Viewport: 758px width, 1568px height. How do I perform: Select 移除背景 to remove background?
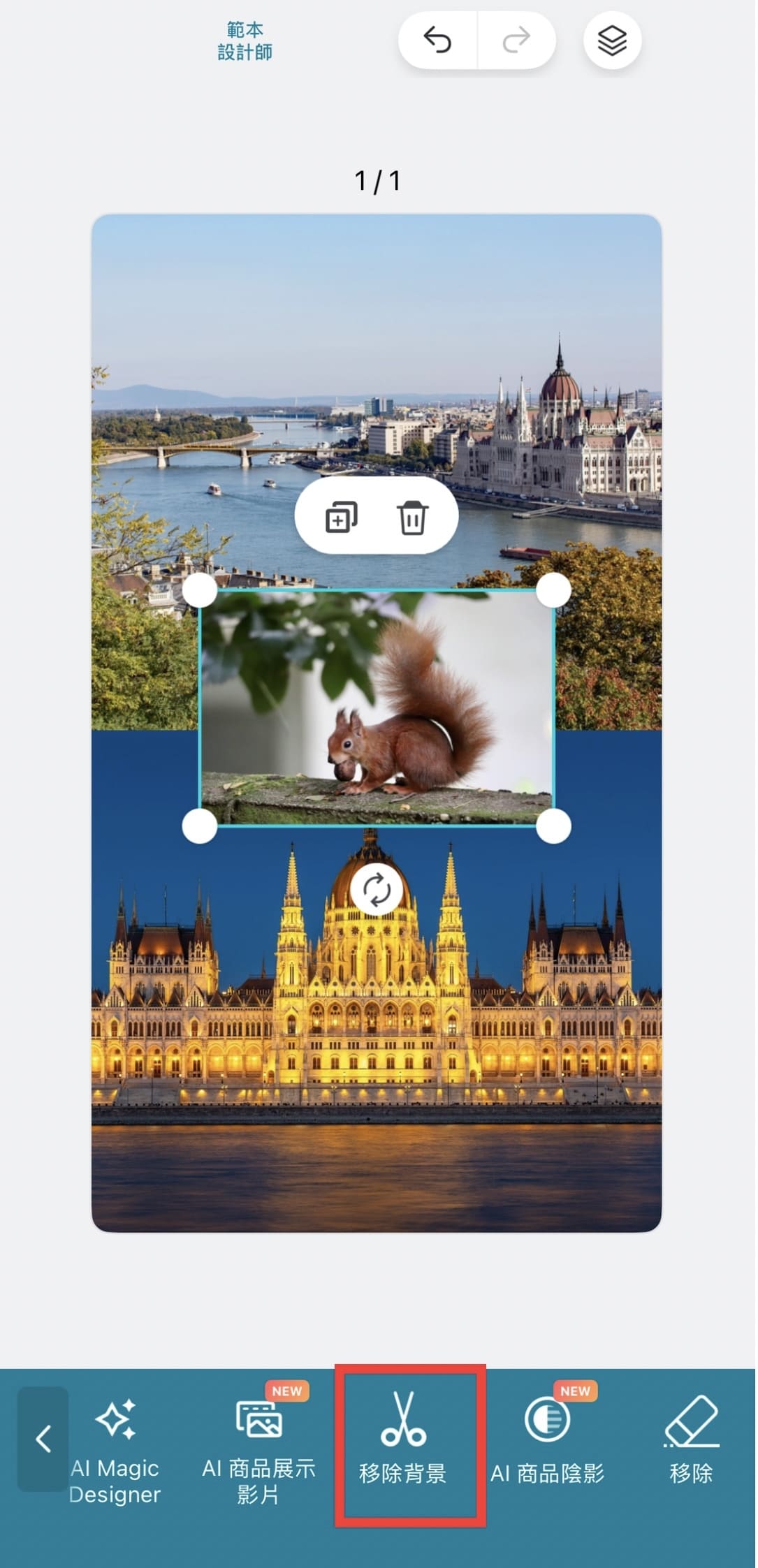coord(404,1443)
